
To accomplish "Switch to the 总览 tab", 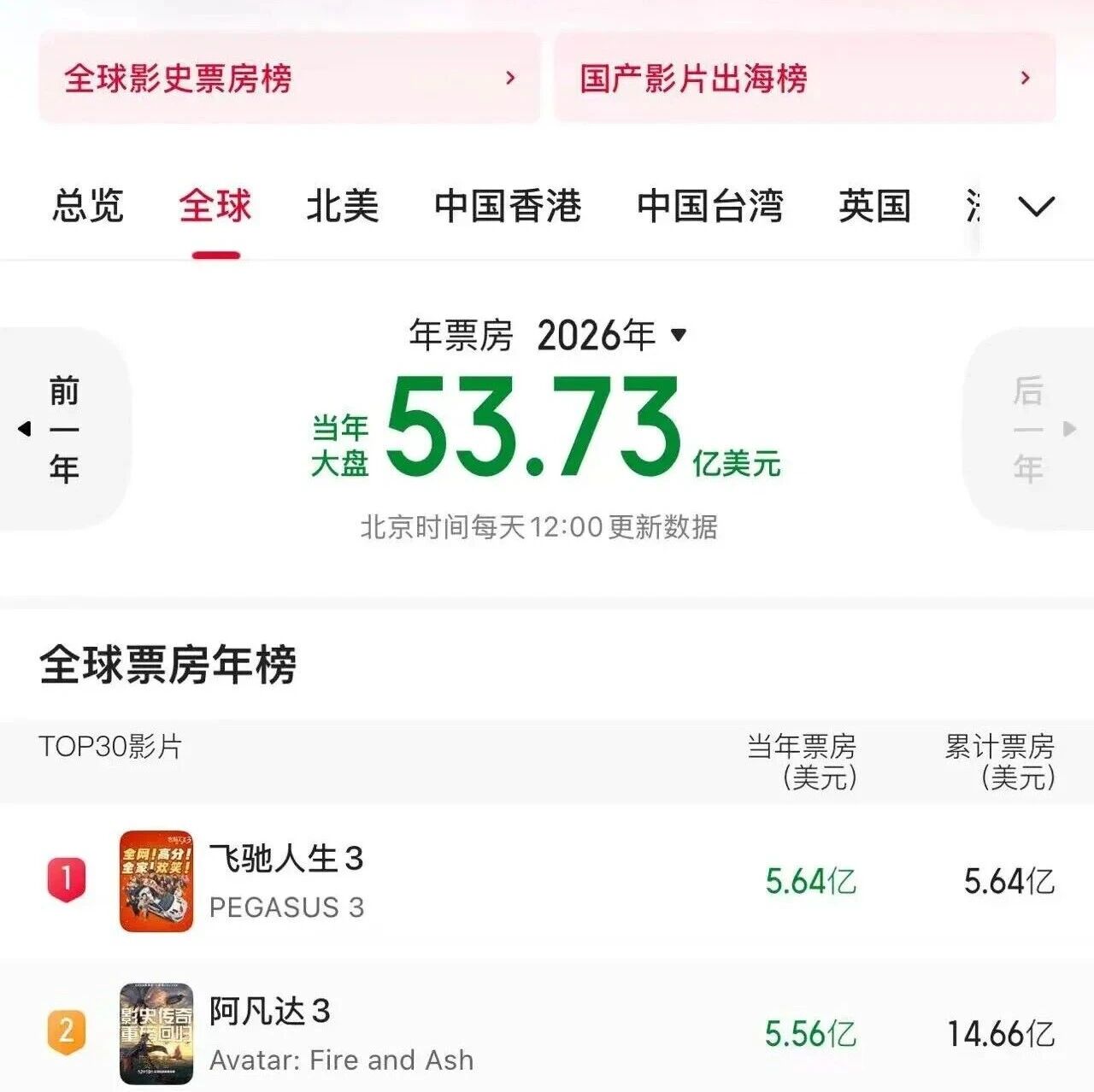I will 88,206.
